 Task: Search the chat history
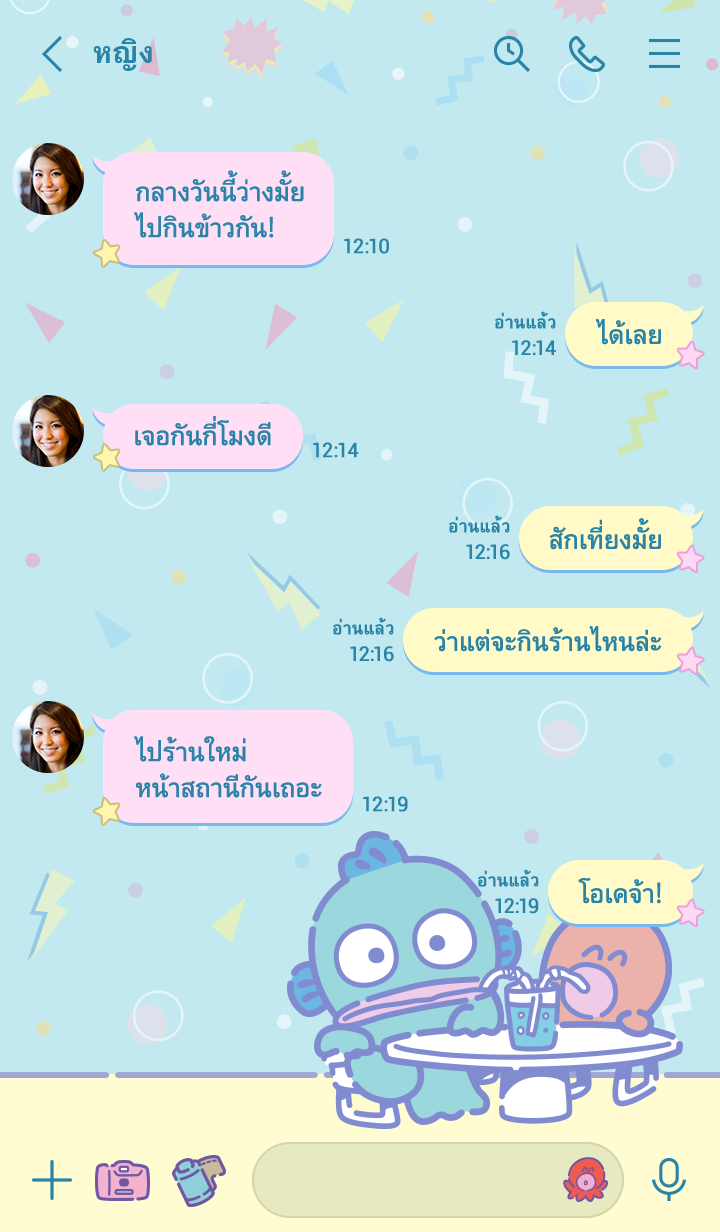coord(511,53)
